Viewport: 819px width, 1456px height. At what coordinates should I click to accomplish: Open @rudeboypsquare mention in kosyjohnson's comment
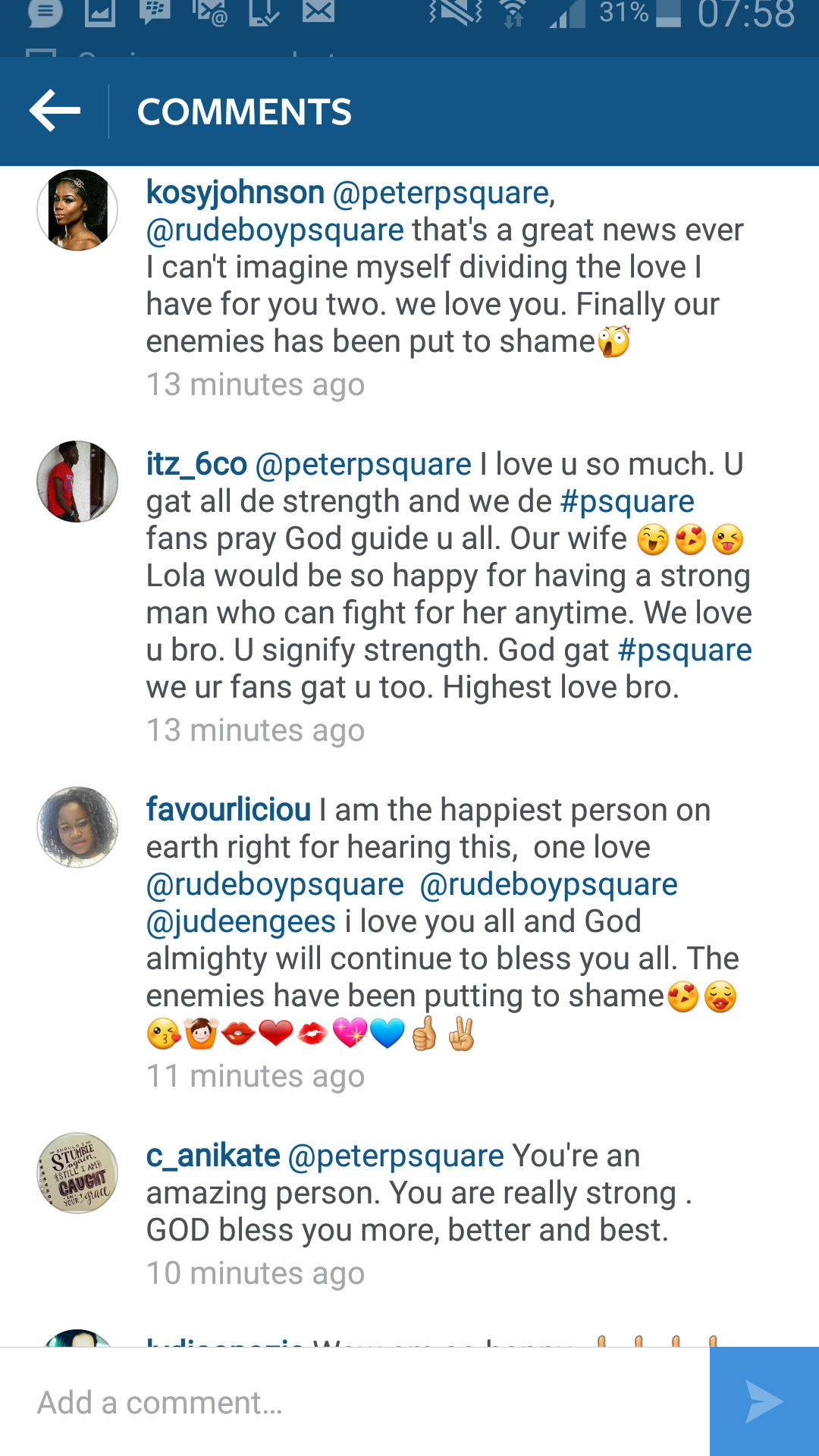275,230
